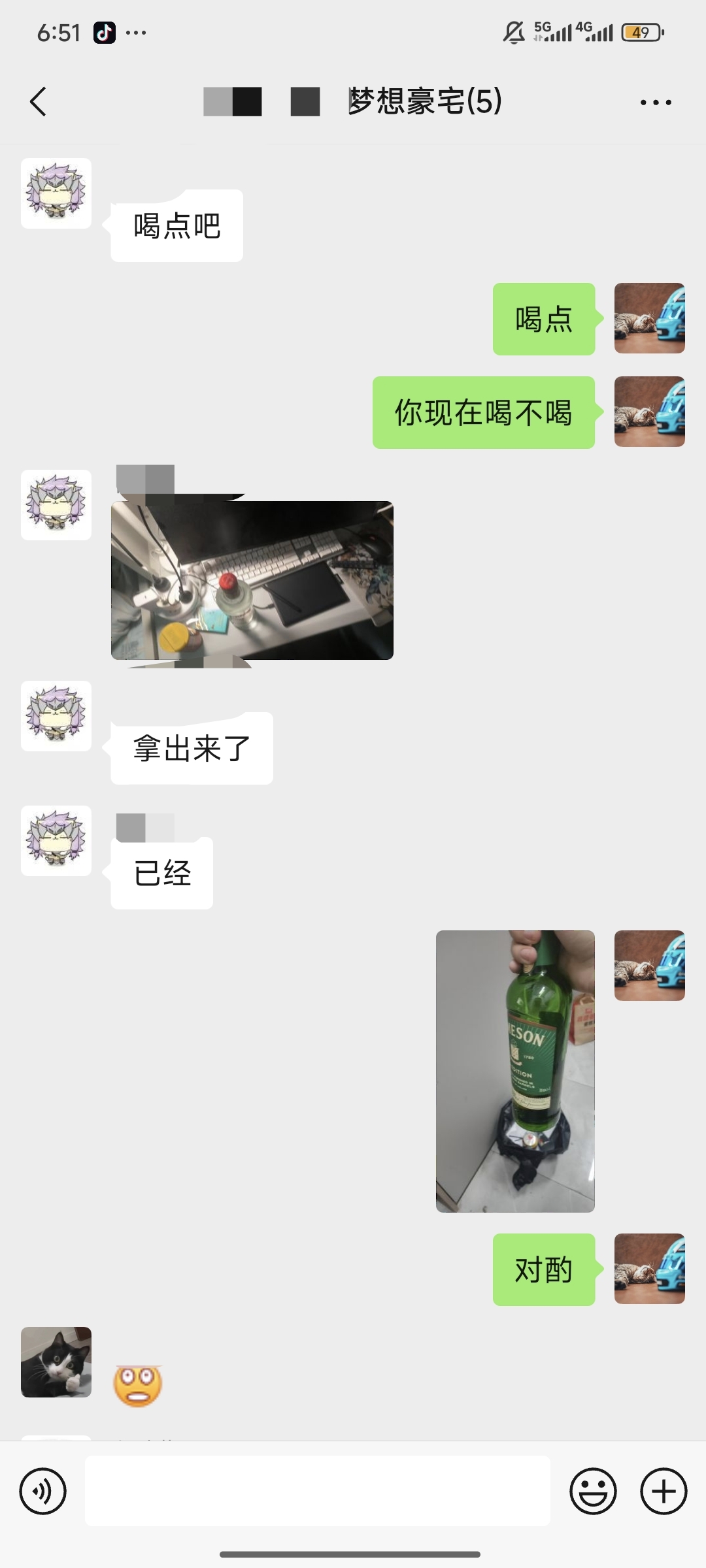The image size is (706, 1568).
Task: View the desk keyboard photo
Action: 252,580
